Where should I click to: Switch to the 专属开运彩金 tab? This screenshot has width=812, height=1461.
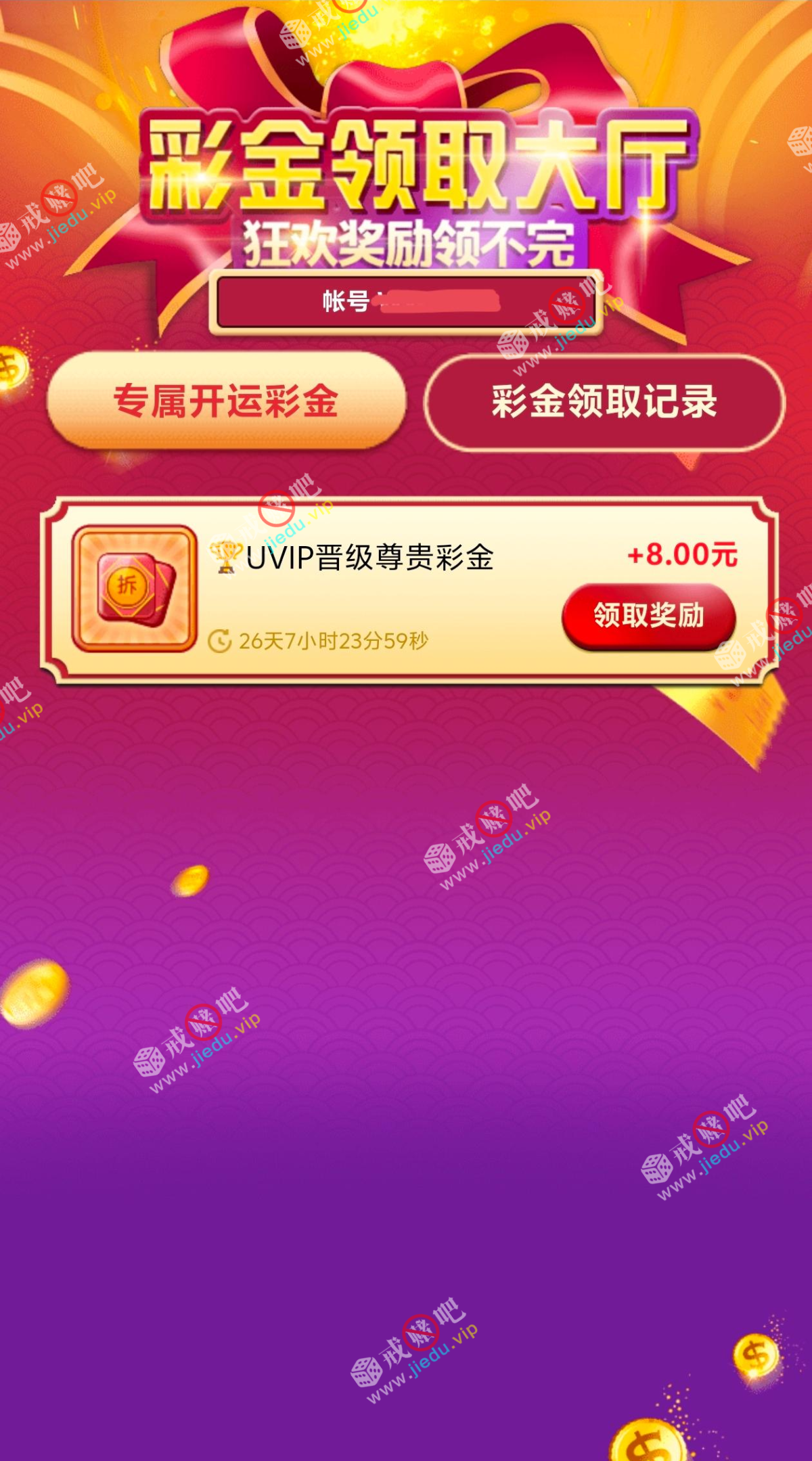click(226, 401)
